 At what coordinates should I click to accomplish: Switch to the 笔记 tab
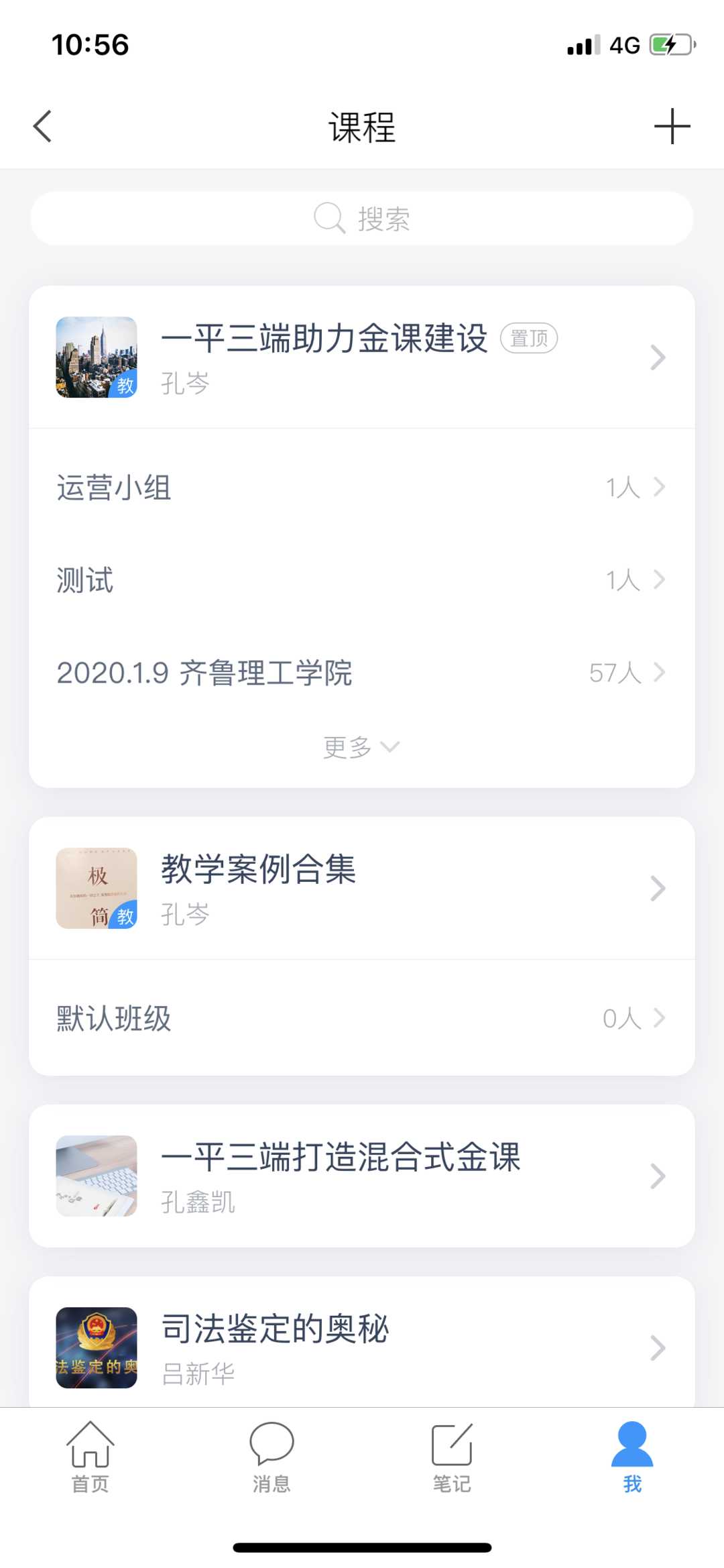[x=452, y=1457]
